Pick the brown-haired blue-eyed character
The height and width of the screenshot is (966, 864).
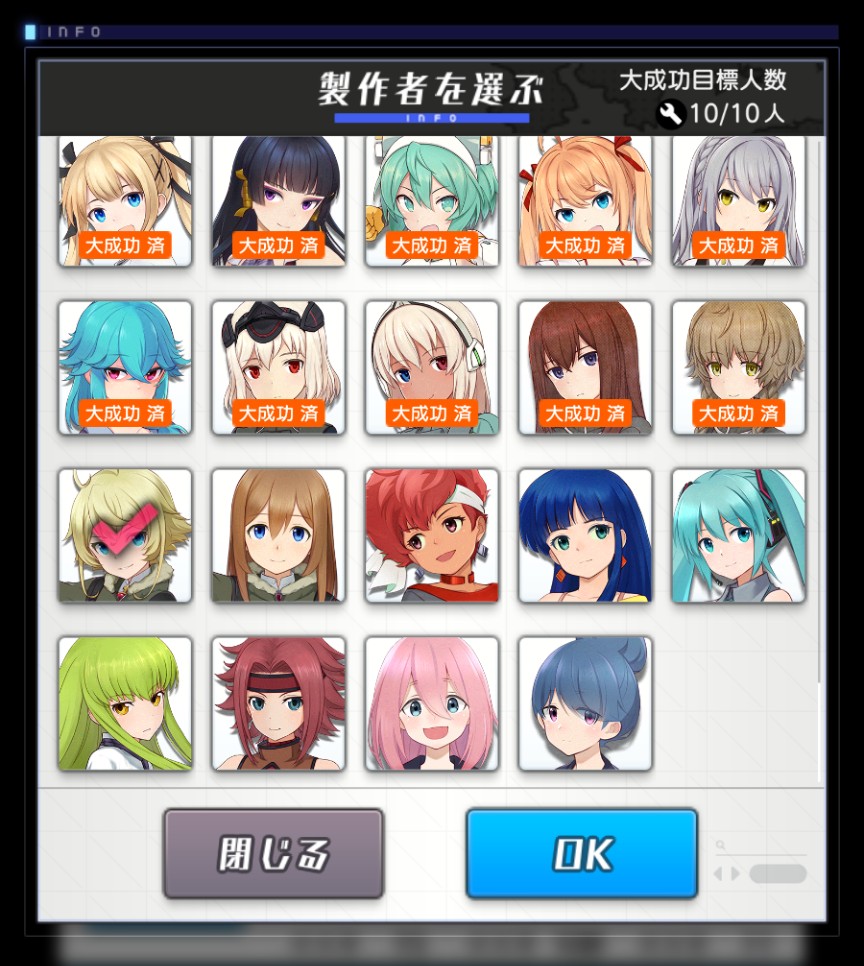click(278, 536)
